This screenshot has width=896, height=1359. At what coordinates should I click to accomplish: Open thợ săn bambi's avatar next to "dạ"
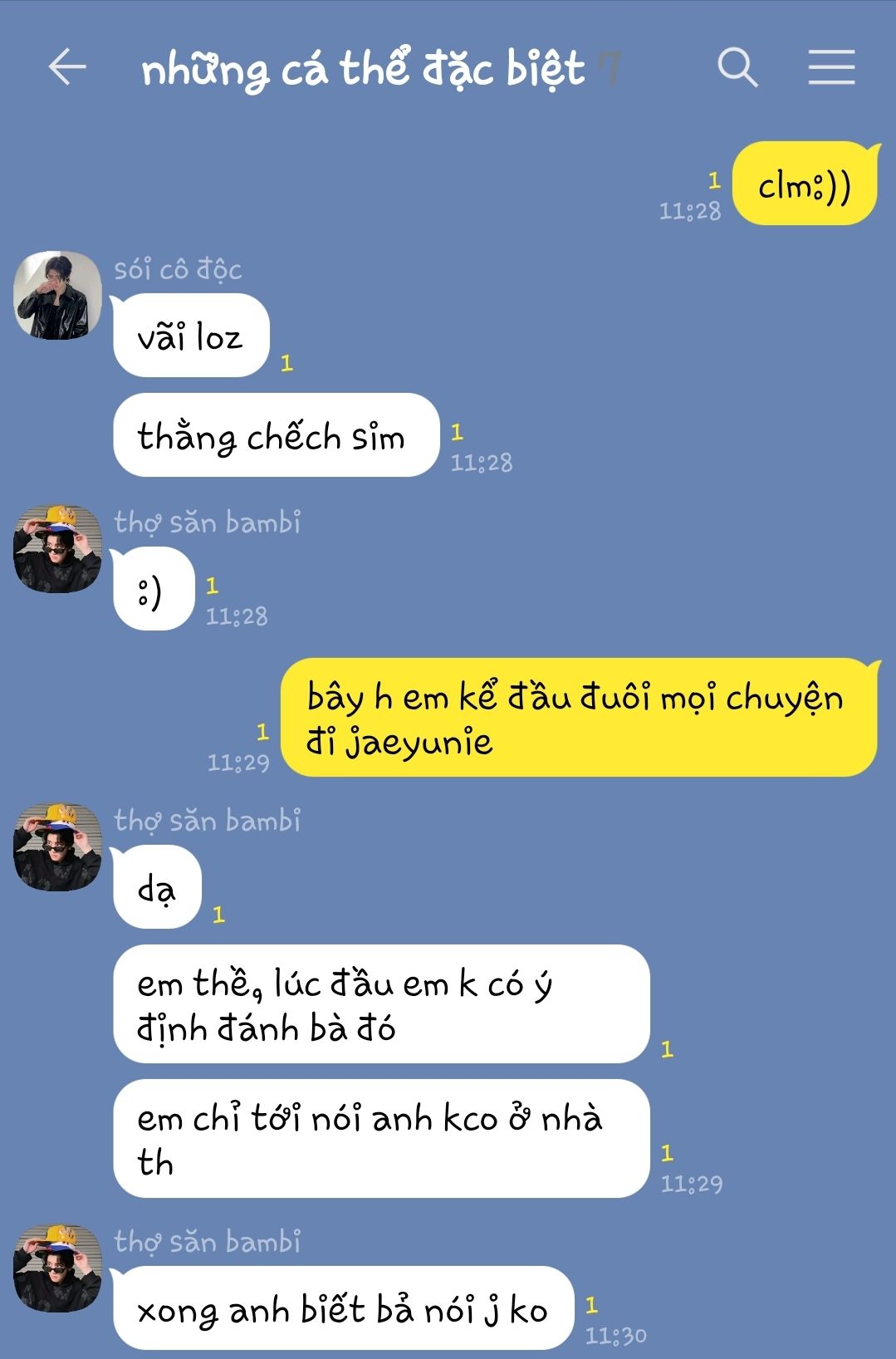pyautogui.click(x=57, y=847)
